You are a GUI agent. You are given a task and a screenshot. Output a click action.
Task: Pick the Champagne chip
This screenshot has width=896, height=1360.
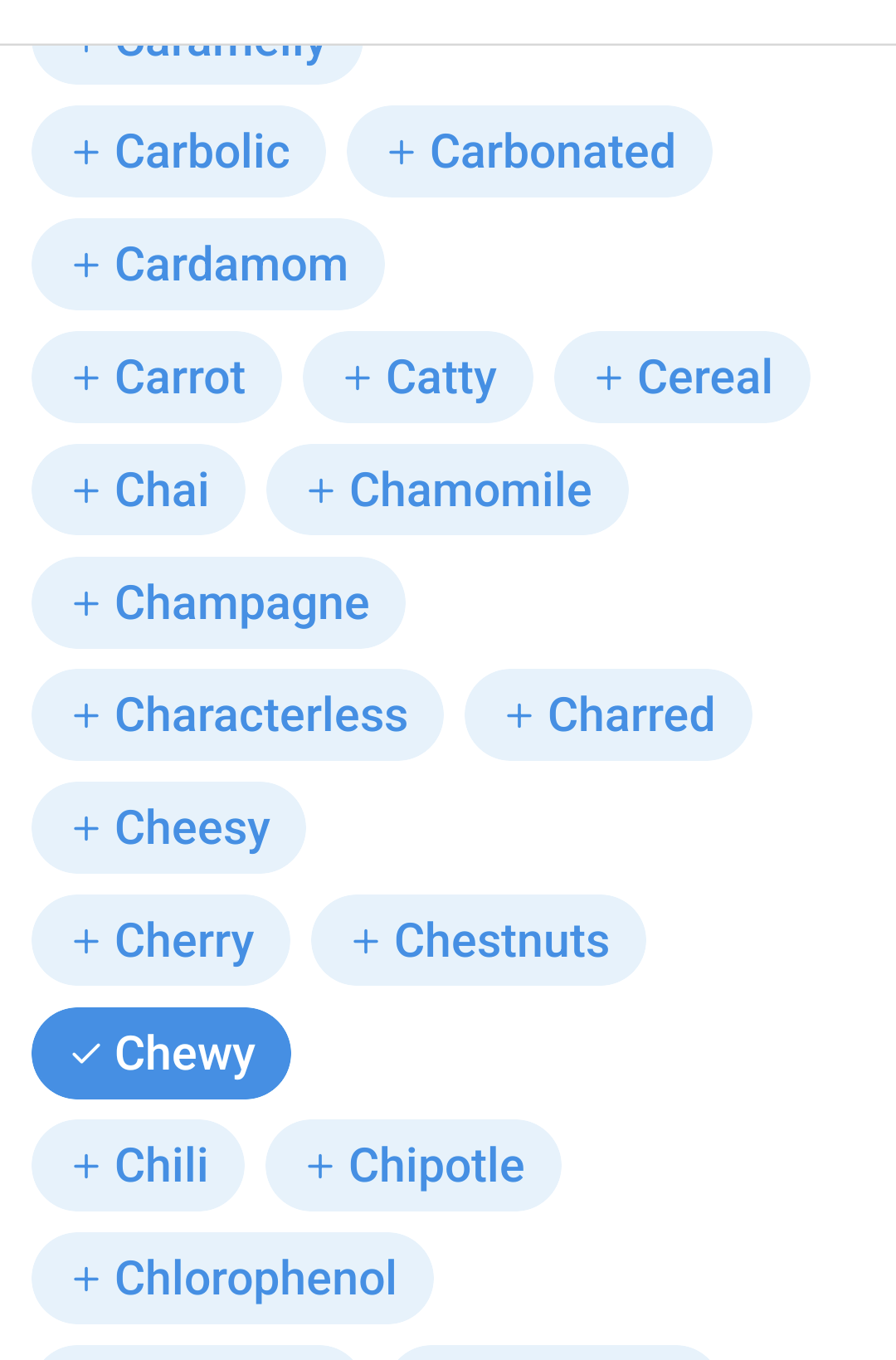(x=218, y=602)
